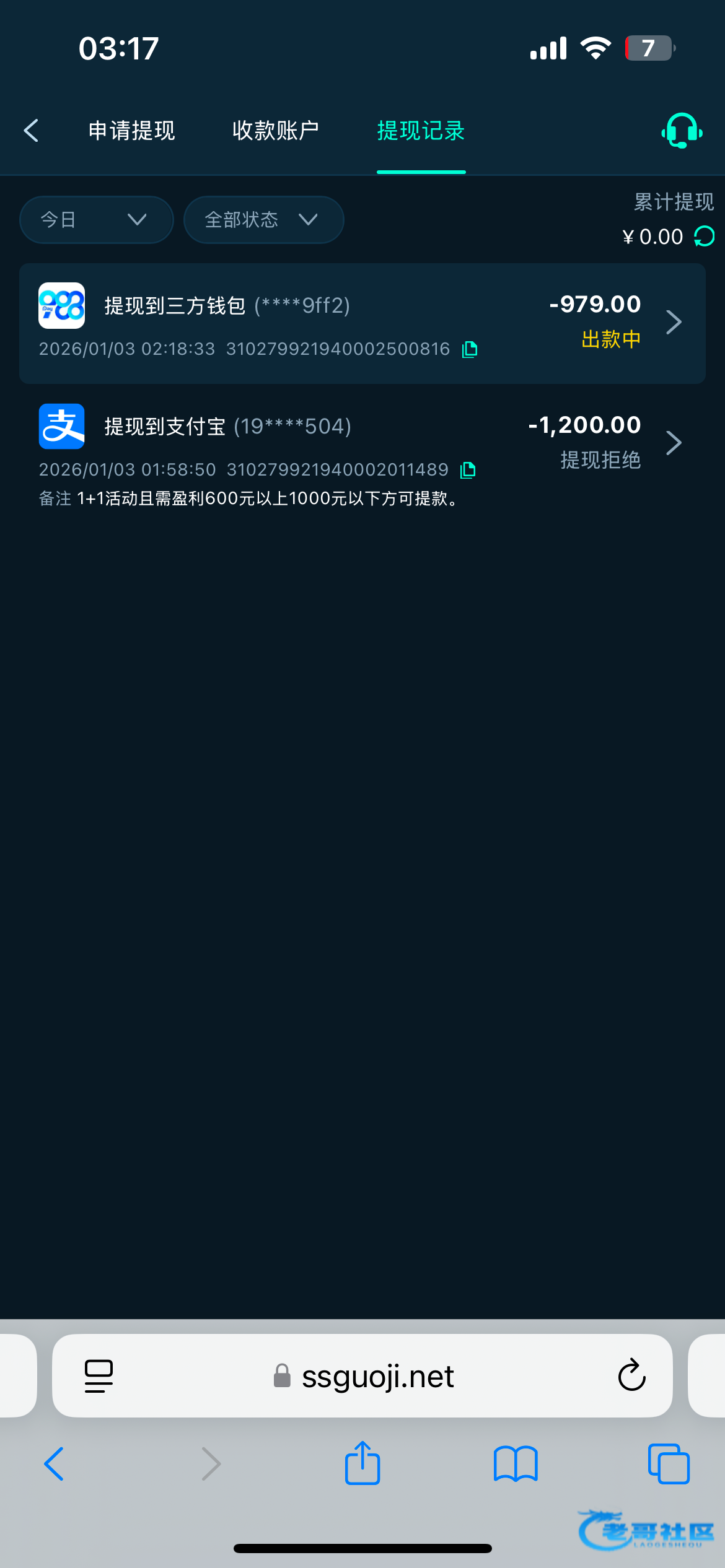Go back in Safari browser history
The height and width of the screenshot is (1568, 725).
[x=55, y=1464]
